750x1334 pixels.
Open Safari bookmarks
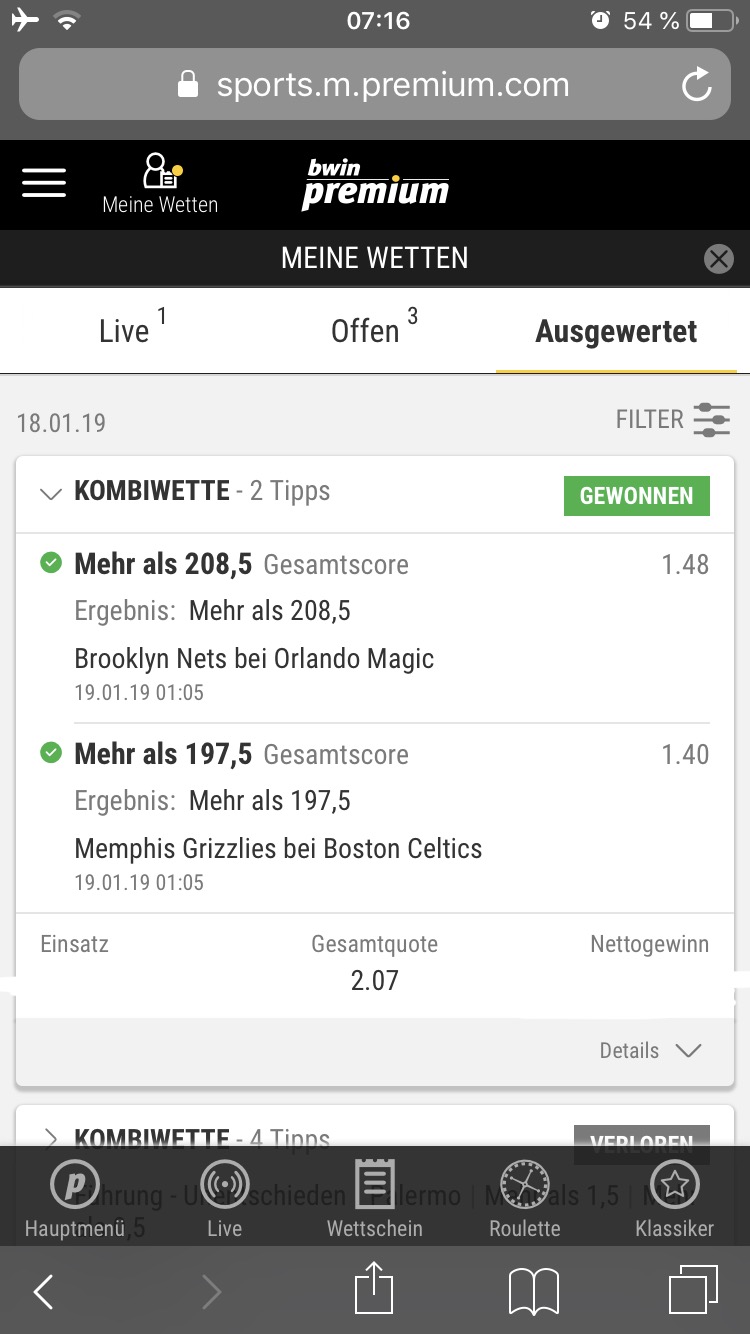pos(534,1292)
